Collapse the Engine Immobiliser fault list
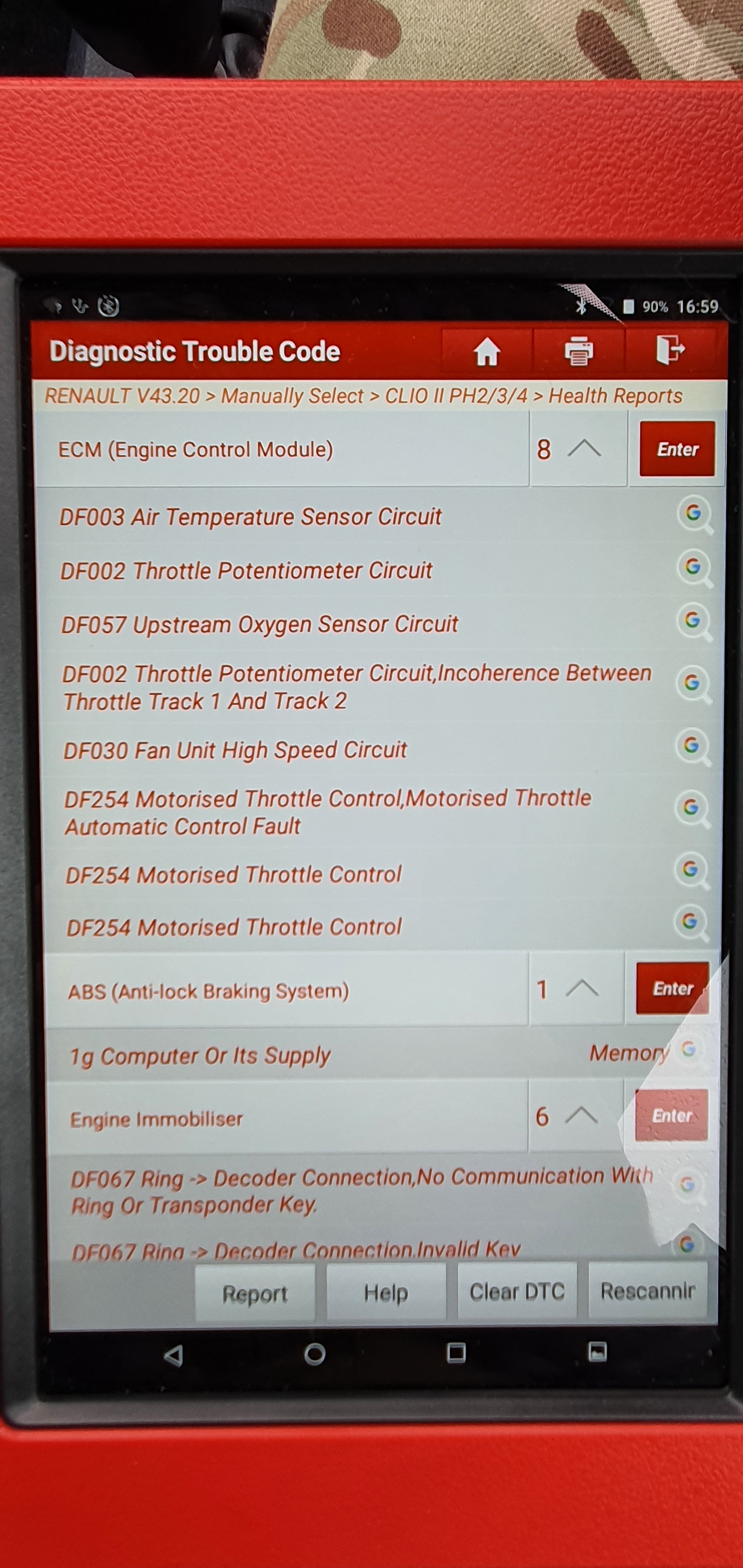This screenshot has height=1568, width=743. (580, 1116)
